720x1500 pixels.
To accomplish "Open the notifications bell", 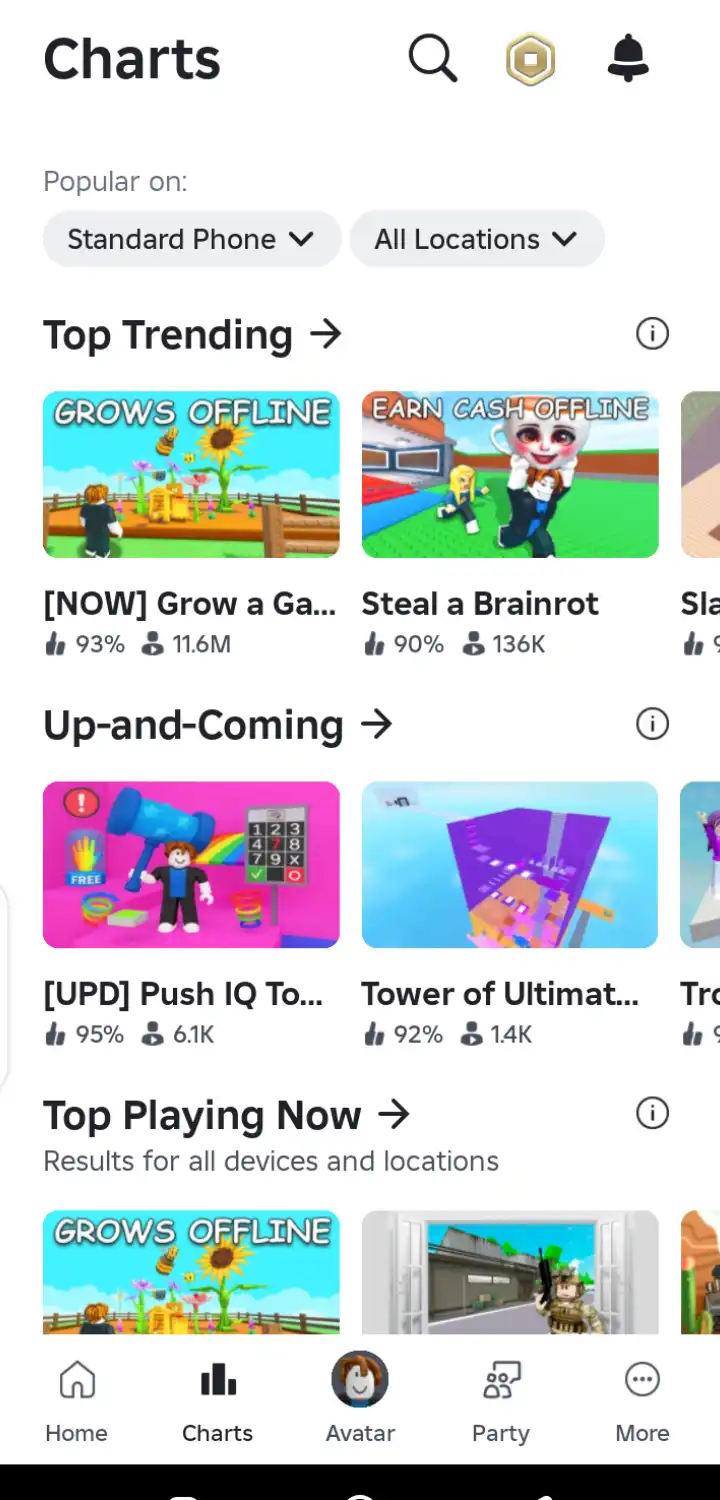I will pyautogui.click(x=628, y=59).
